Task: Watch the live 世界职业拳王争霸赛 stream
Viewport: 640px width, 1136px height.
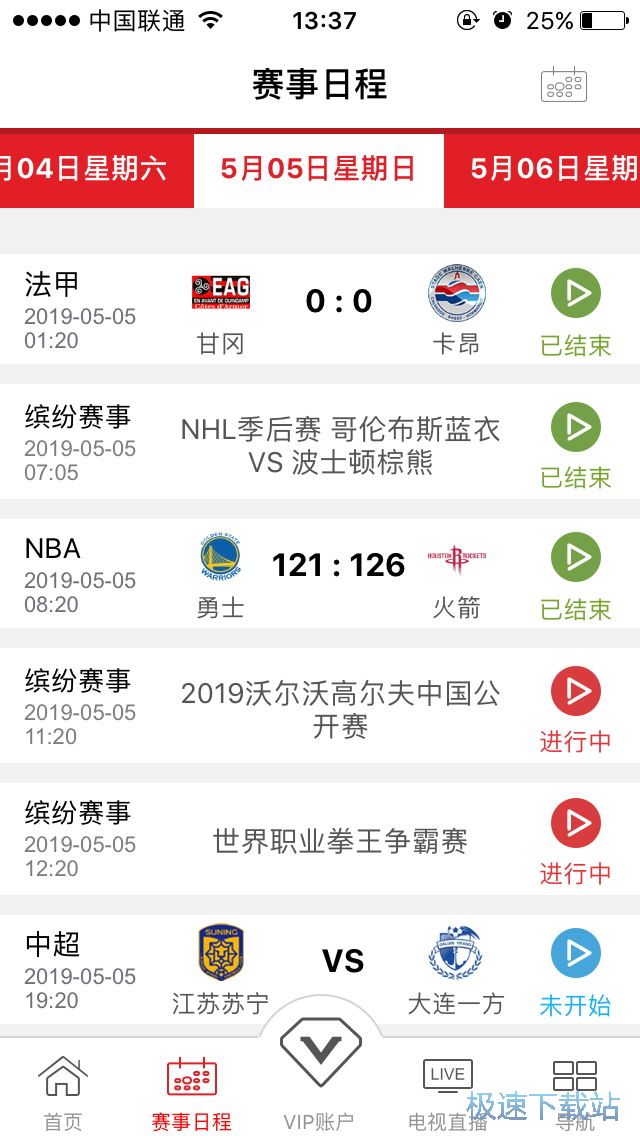Action: coord(575,823)
